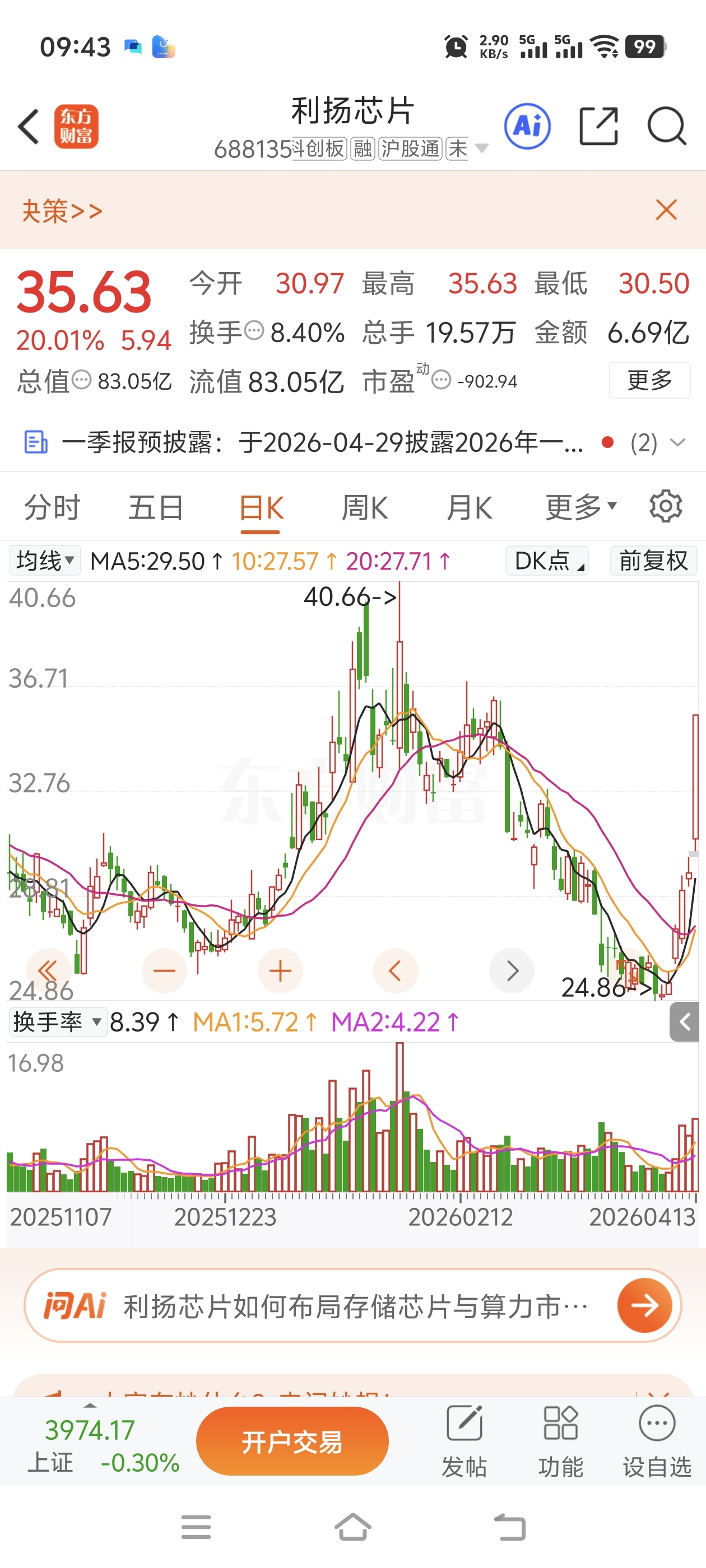Select the 周K chart tab

coord(364,507)
